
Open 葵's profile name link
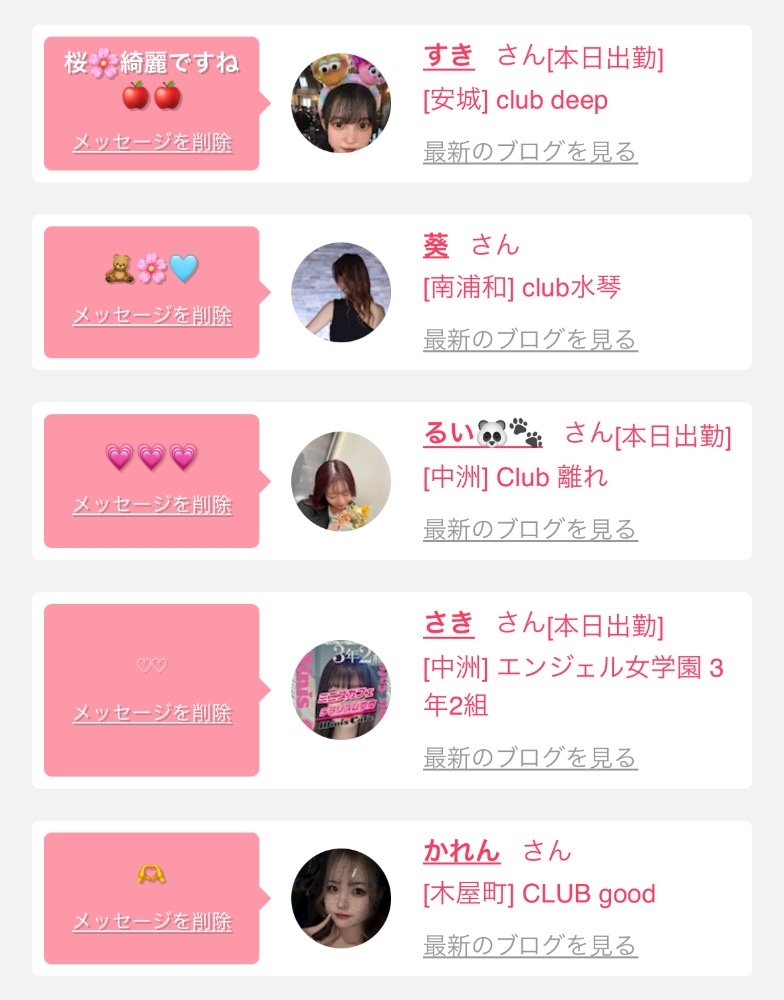[436, 245]
